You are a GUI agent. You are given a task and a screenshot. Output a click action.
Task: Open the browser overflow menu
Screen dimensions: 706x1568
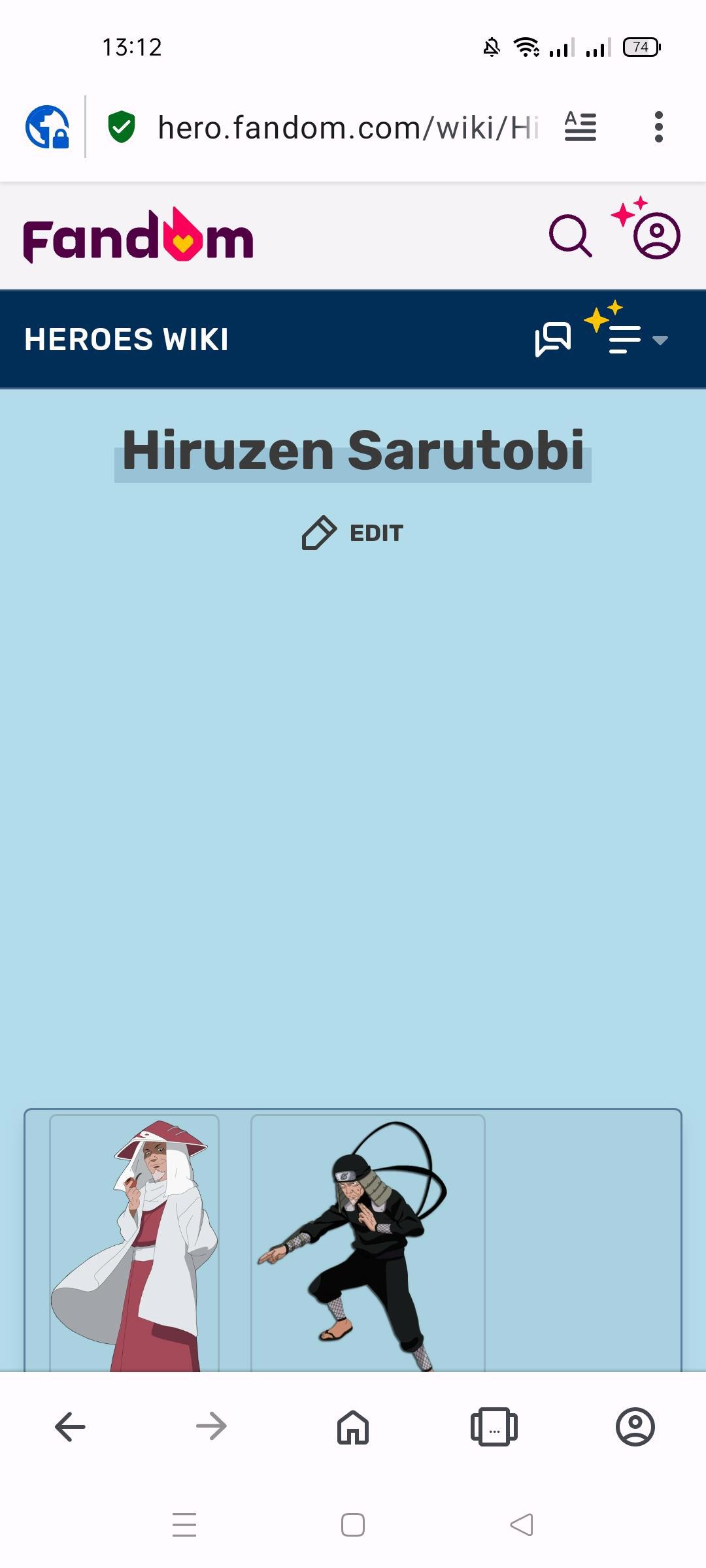[x=658, y=127]
